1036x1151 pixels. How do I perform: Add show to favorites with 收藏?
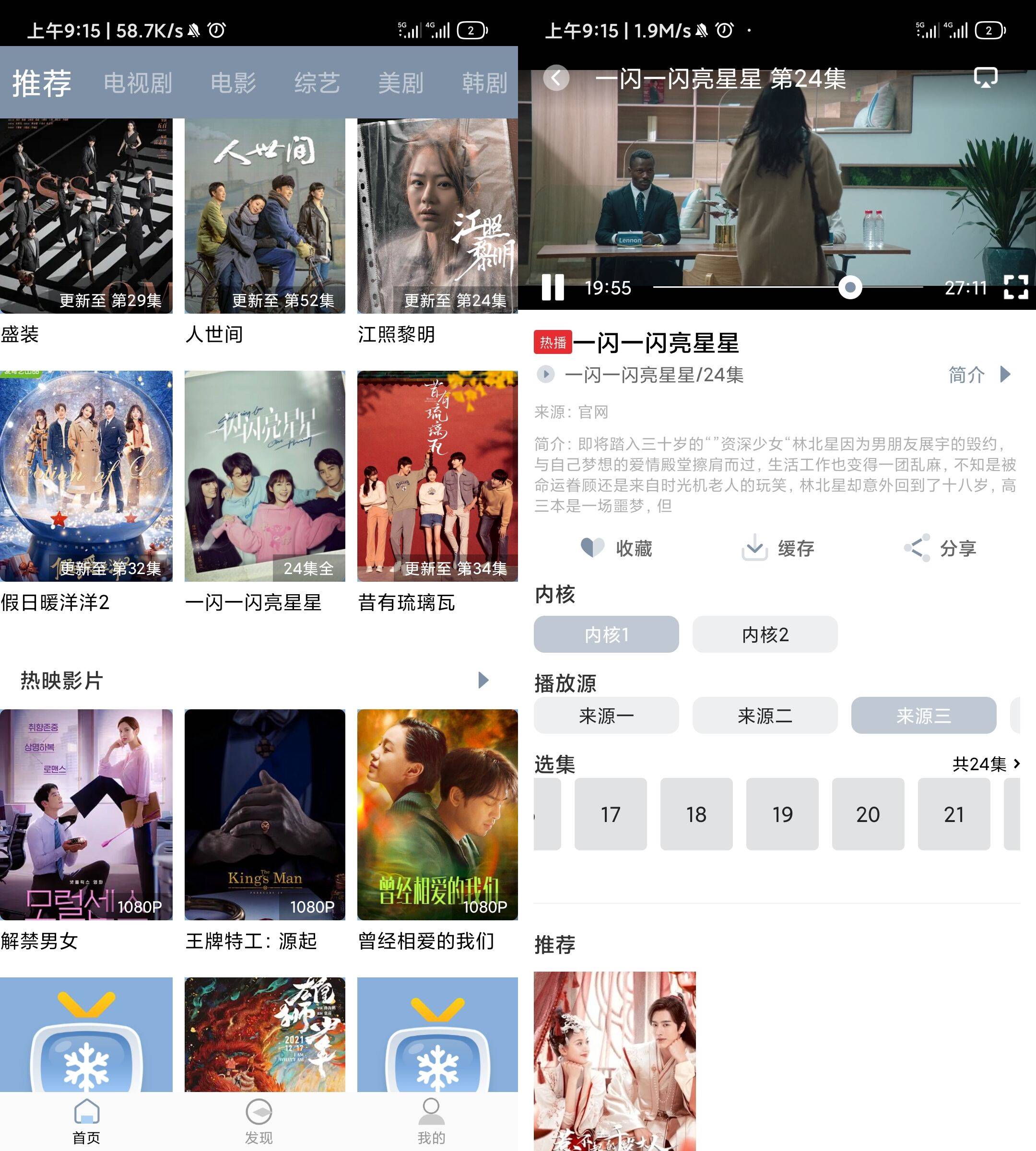click(x=616, y=548)
